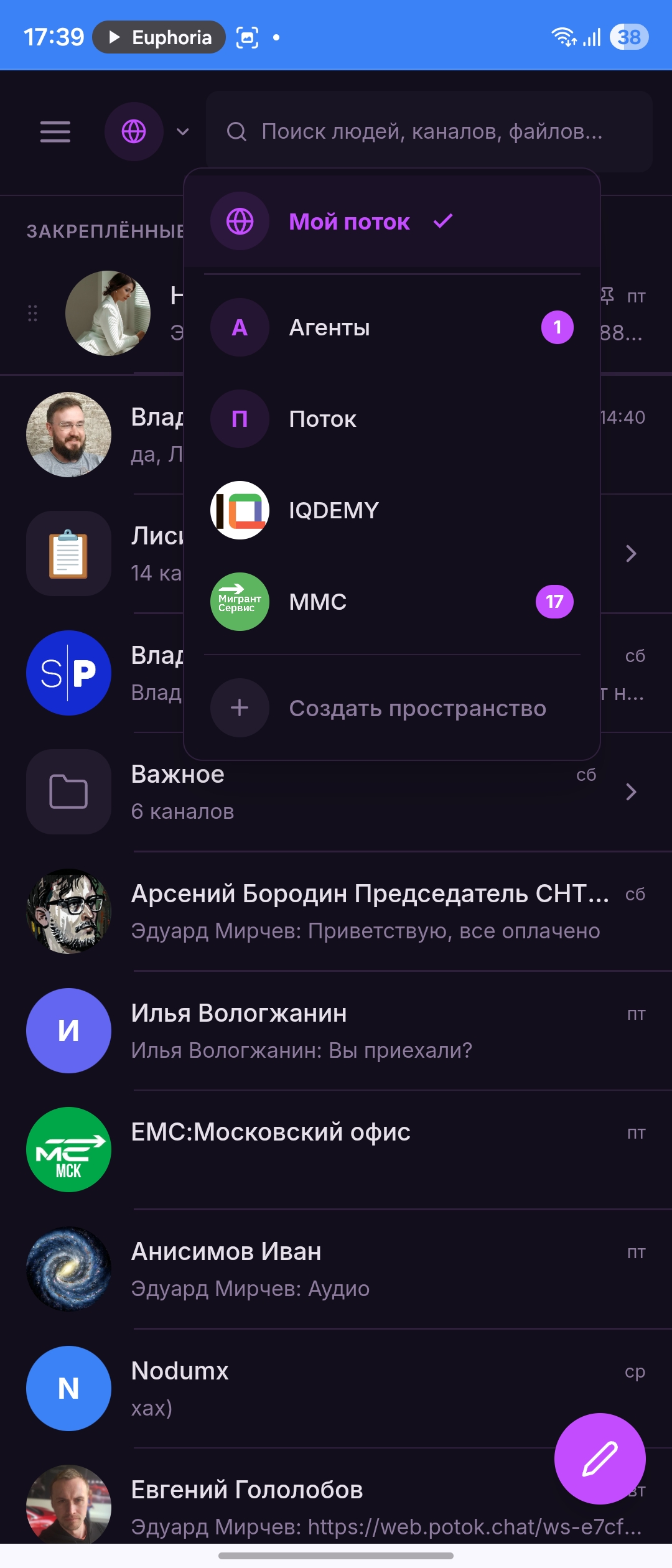Open the new message compose button
Image resolution: width=672 pixels, height=1568 pixels.
(x=599, y=1458)
